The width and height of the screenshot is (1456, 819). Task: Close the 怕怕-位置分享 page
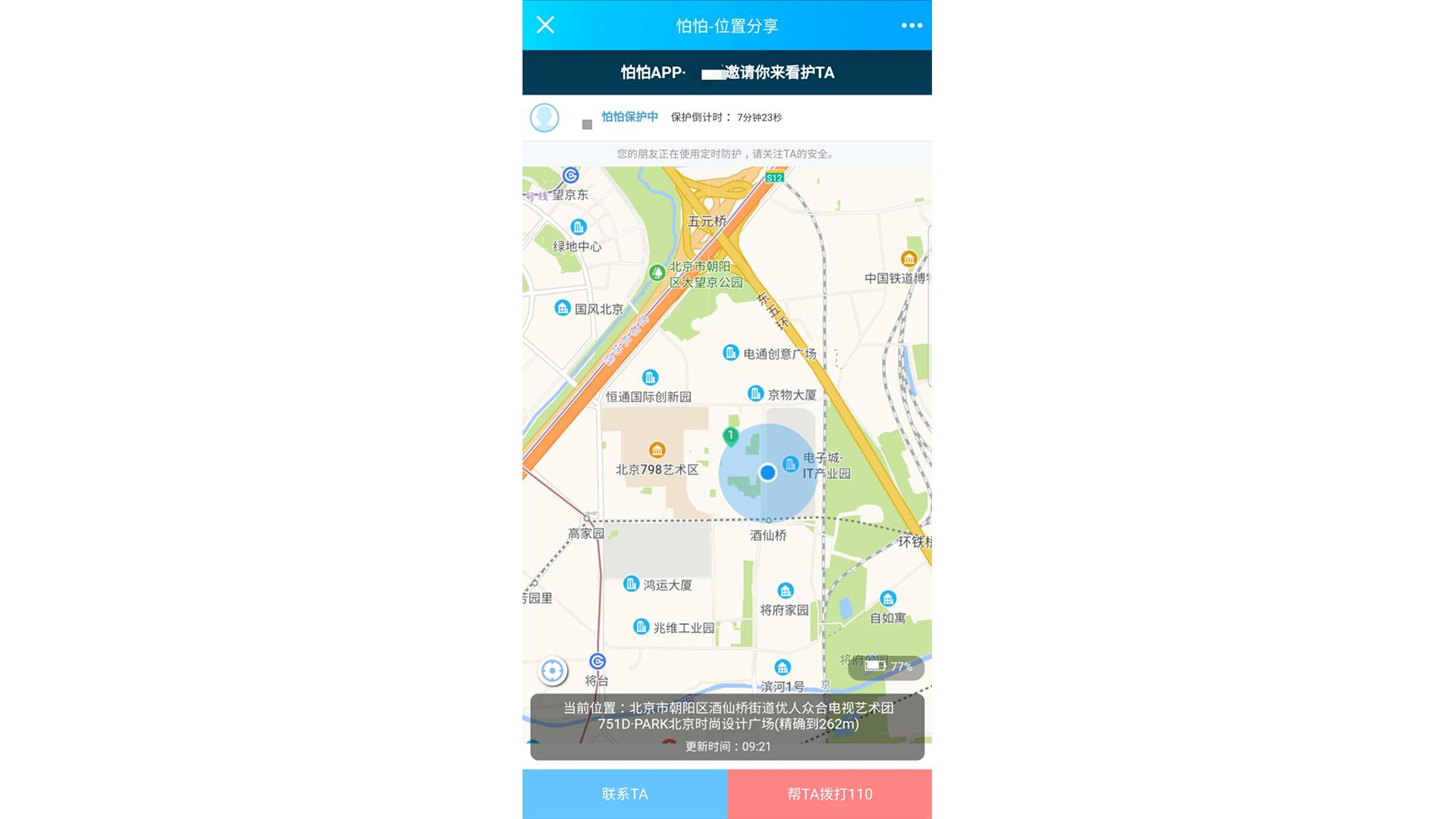pos(545,25)
